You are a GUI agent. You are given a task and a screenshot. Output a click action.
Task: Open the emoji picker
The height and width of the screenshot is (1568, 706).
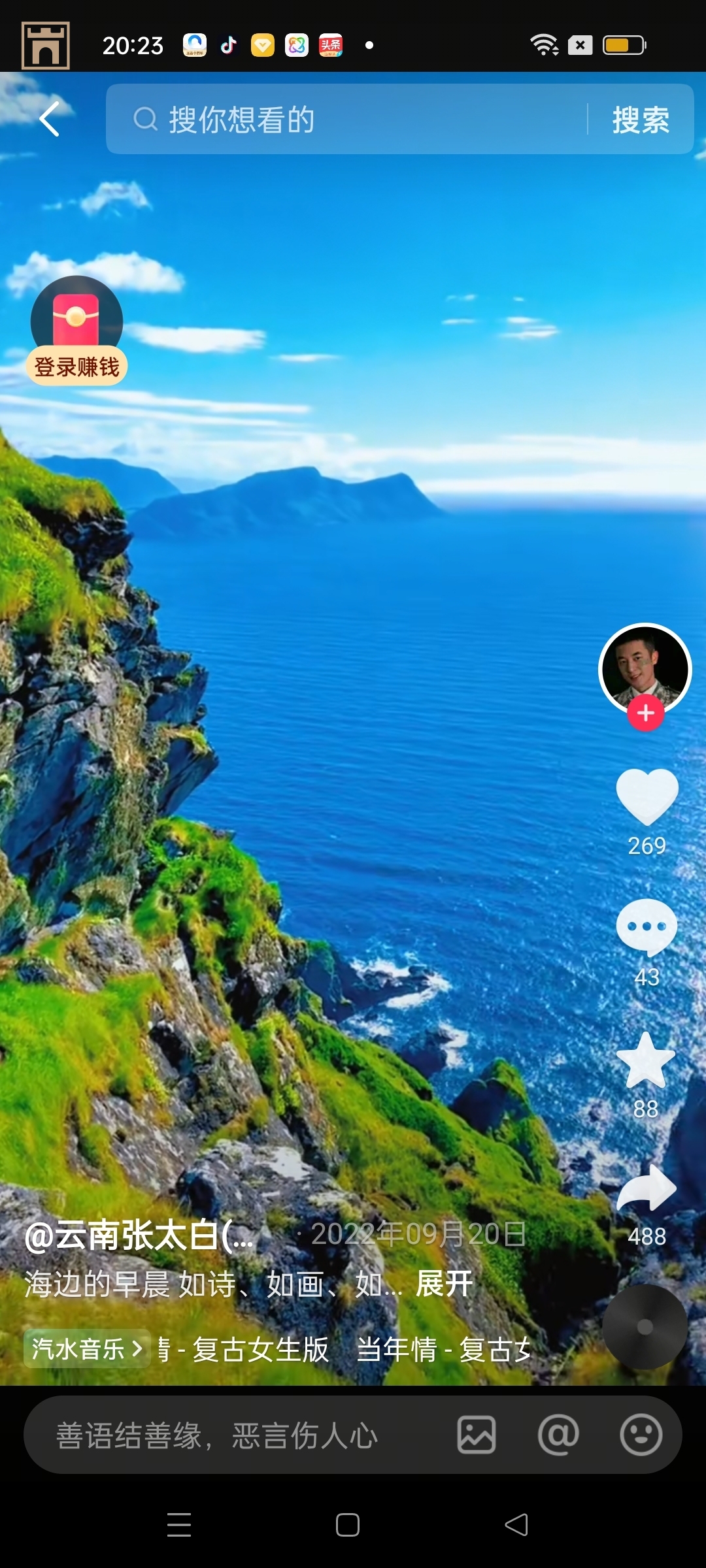641,1435
